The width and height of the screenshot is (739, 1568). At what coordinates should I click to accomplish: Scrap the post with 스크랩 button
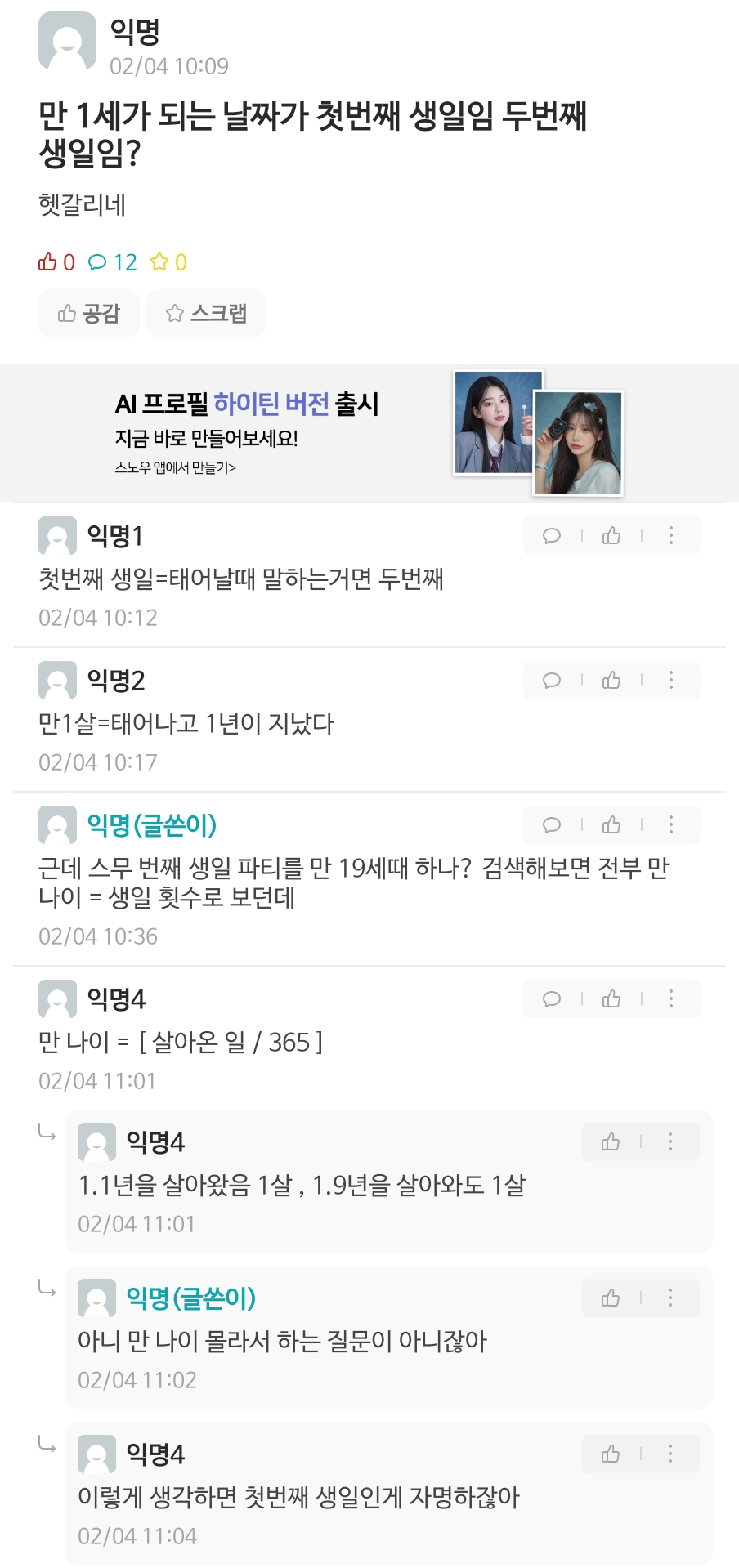point(206,313)
